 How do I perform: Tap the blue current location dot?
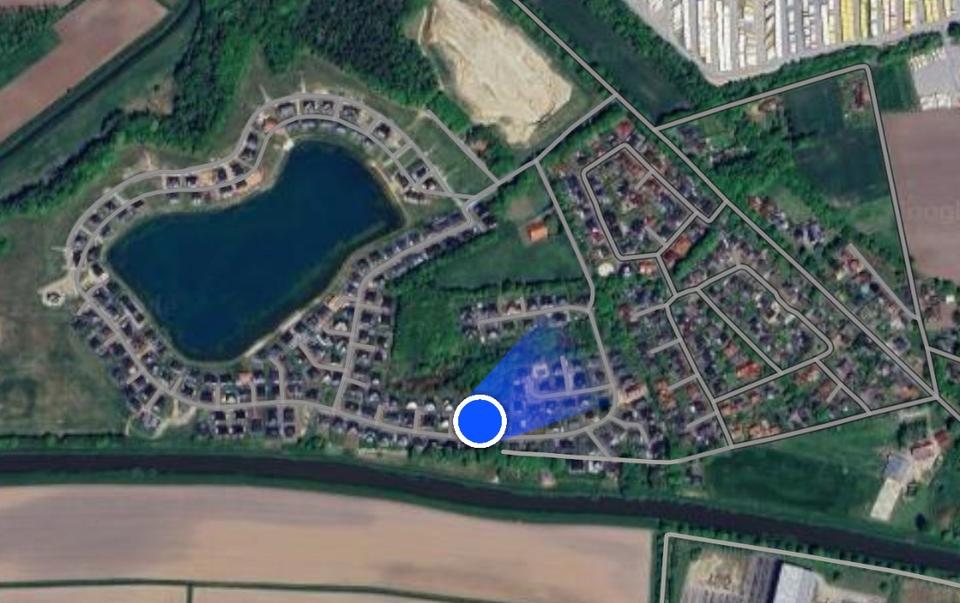[480, 421]
